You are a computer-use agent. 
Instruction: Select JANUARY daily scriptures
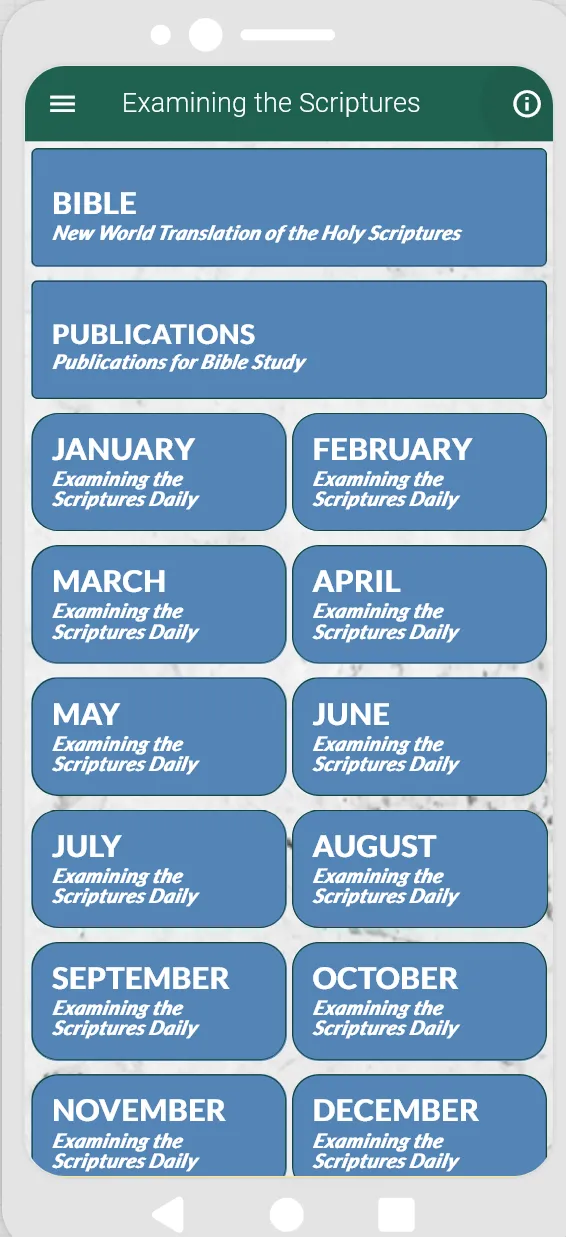(159, 471)
